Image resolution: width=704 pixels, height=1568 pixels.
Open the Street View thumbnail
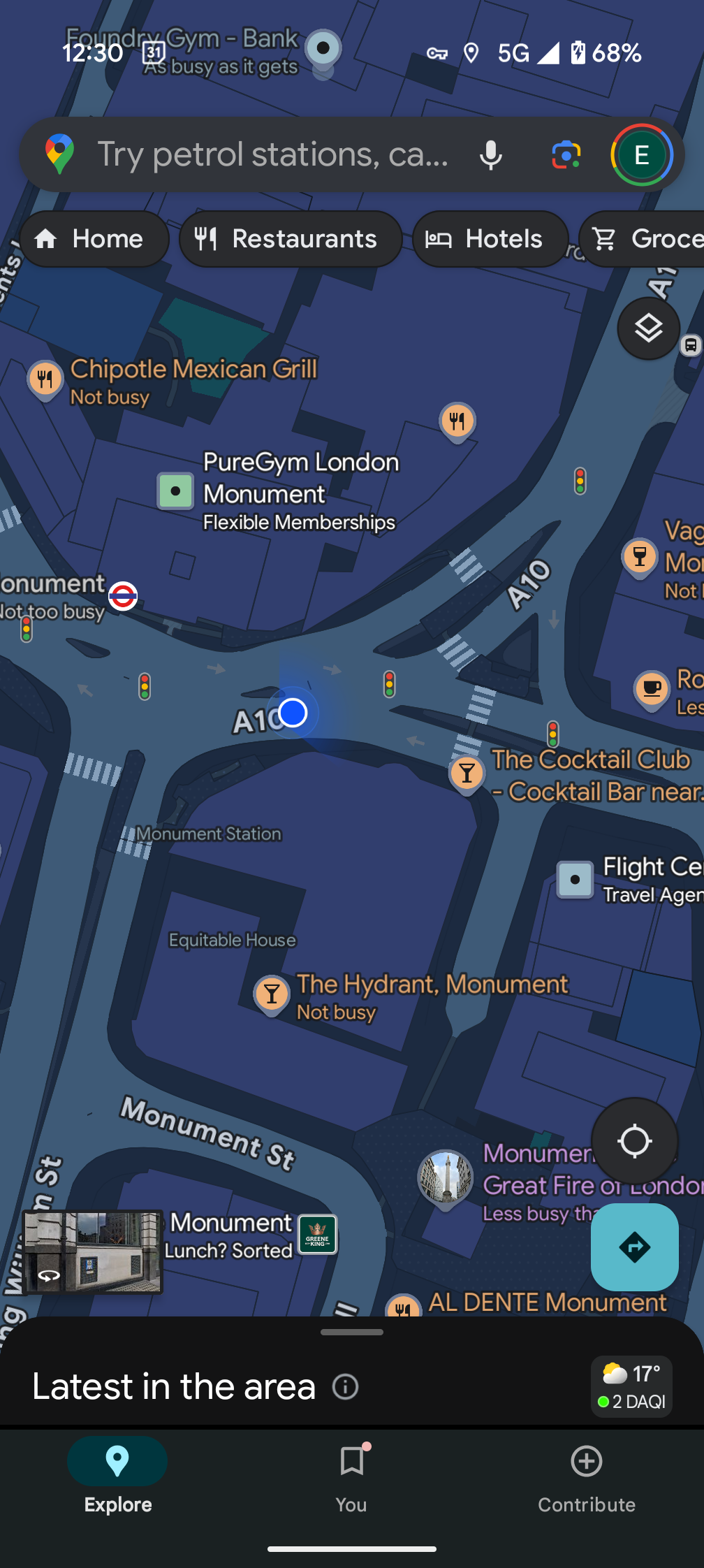(92, 1252)
